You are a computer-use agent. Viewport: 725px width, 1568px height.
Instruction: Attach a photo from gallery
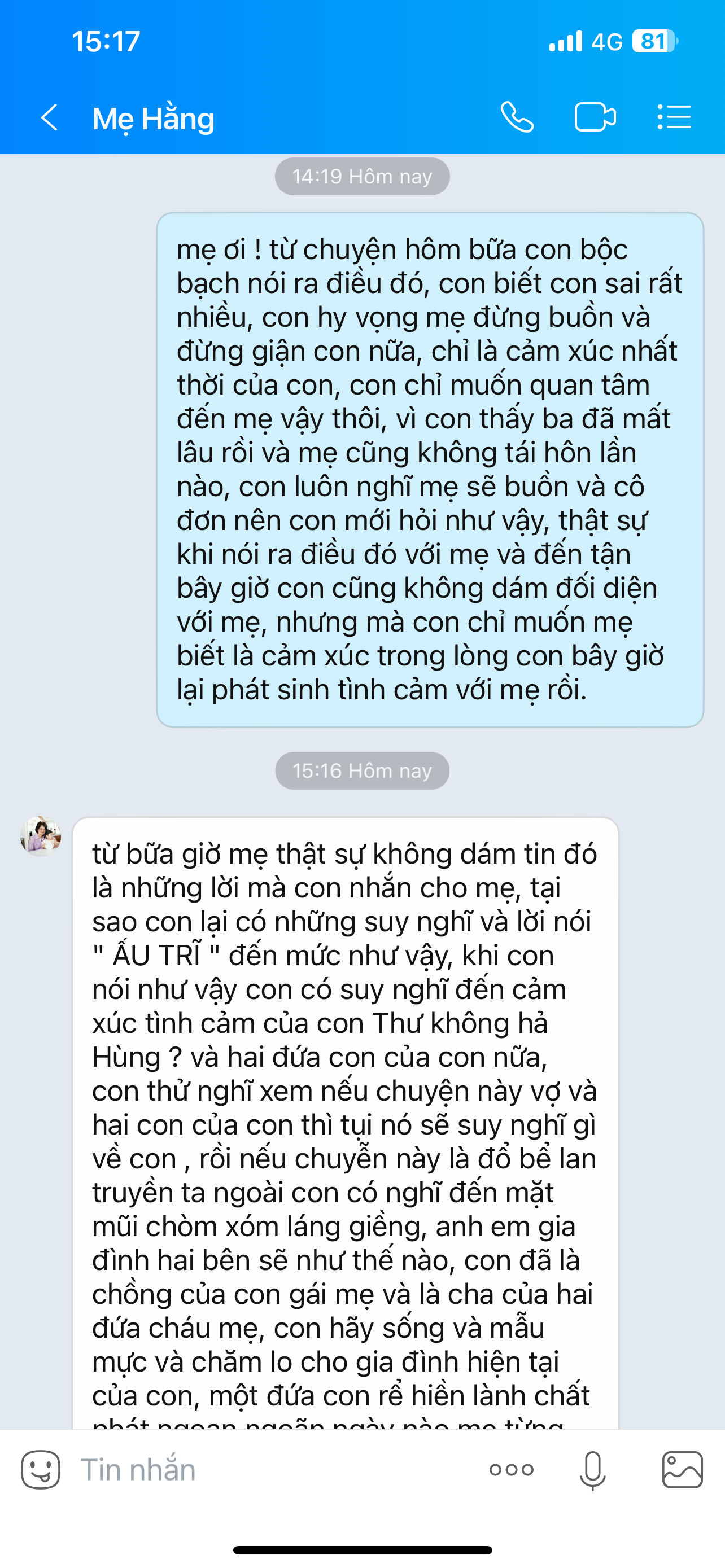click(x=683, y=1469)
